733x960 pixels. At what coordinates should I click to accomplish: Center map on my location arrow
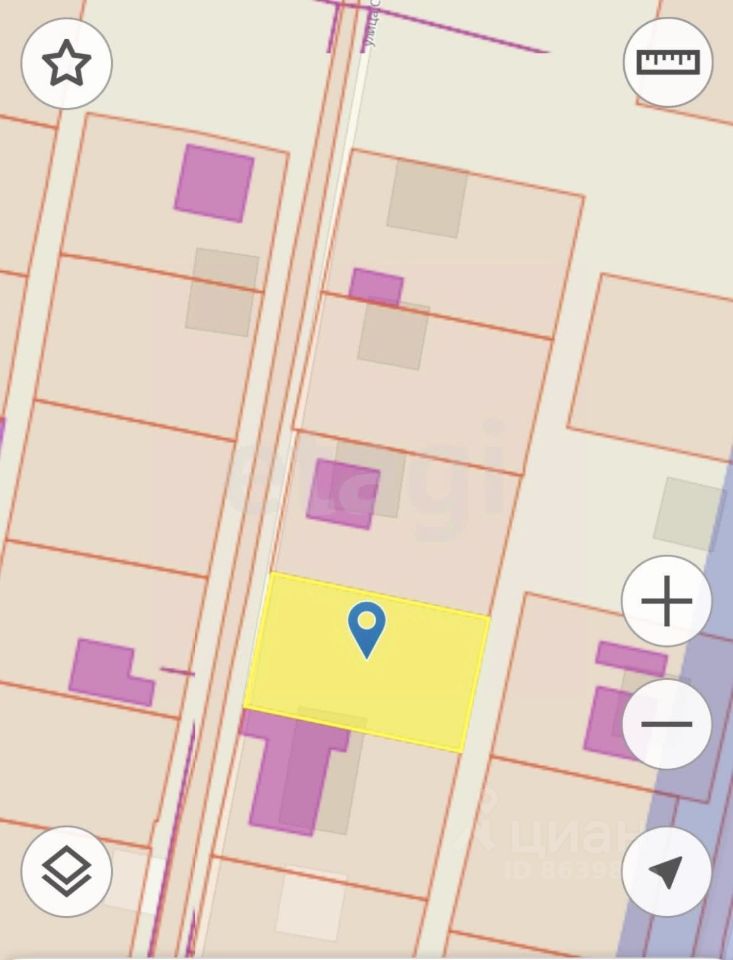pos(666,871)
